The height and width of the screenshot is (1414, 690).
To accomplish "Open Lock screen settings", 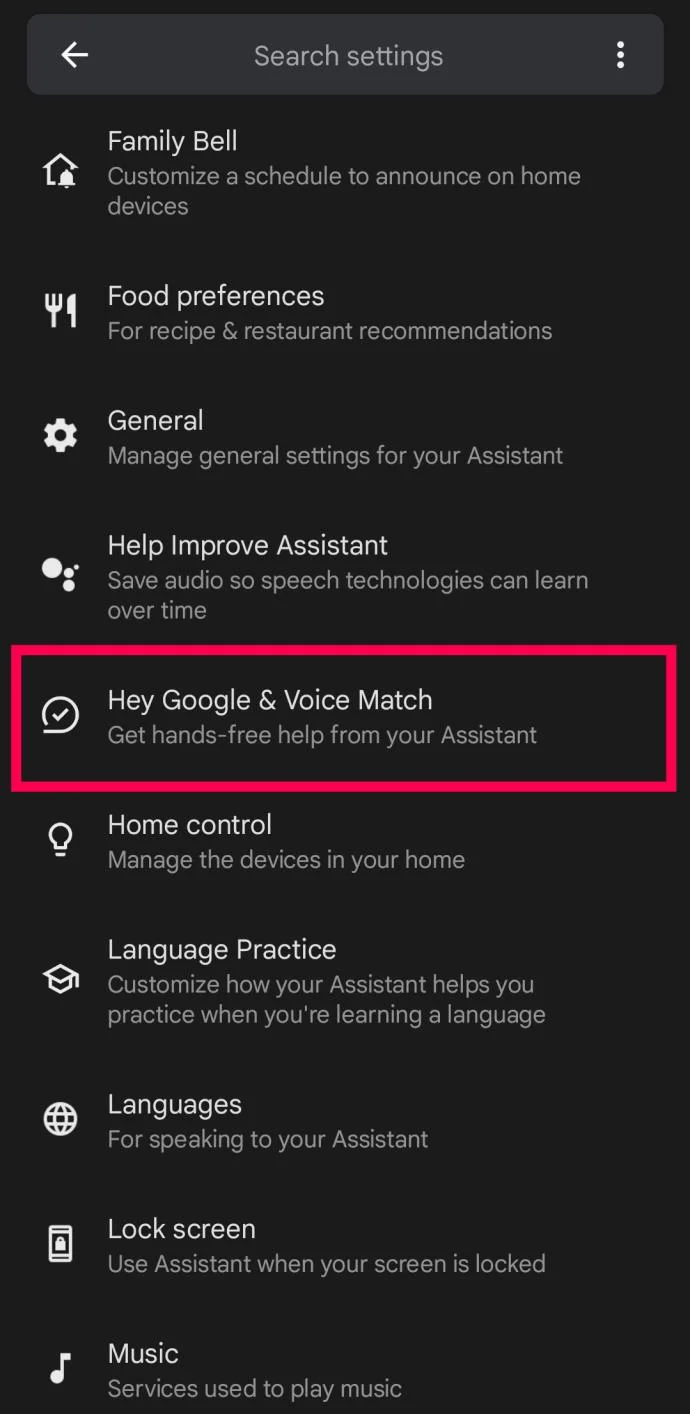I will coord(326,1245).
